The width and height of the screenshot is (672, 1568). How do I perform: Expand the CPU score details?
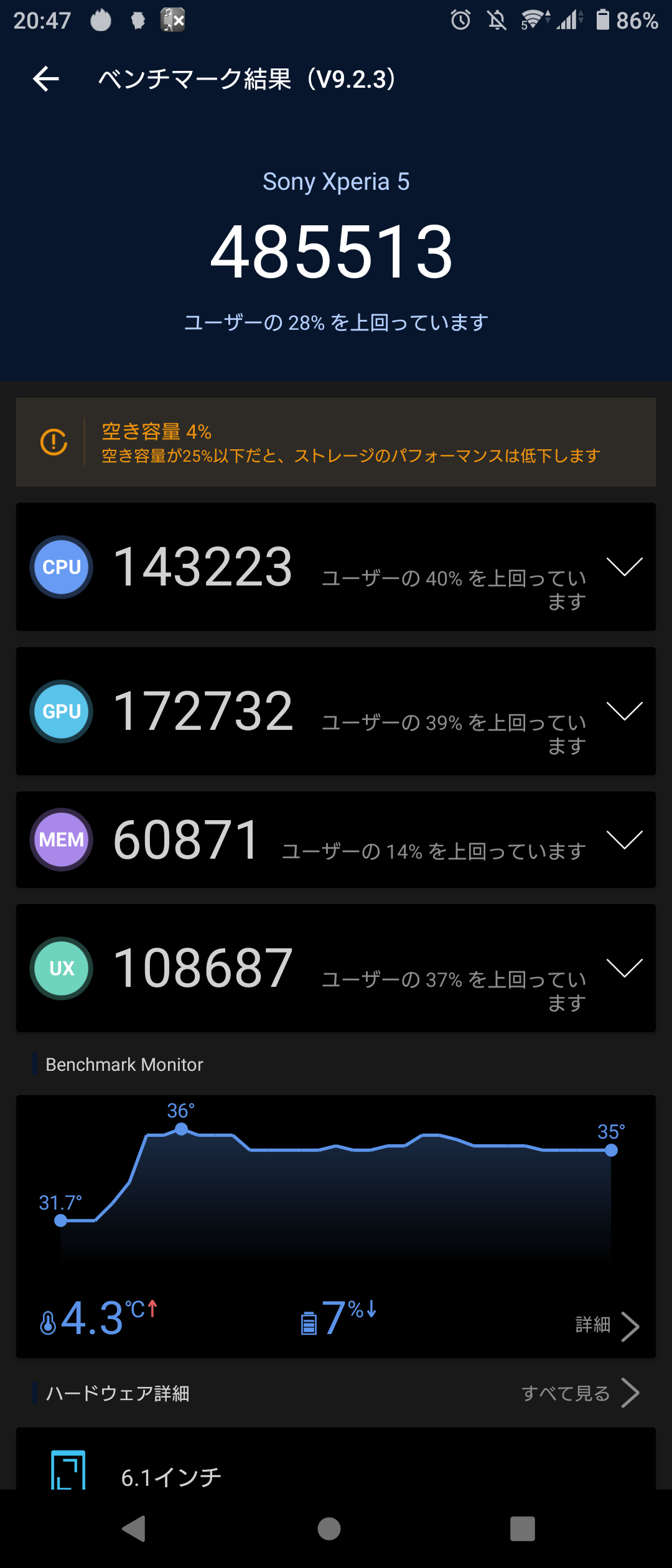(x=624, y=567)
